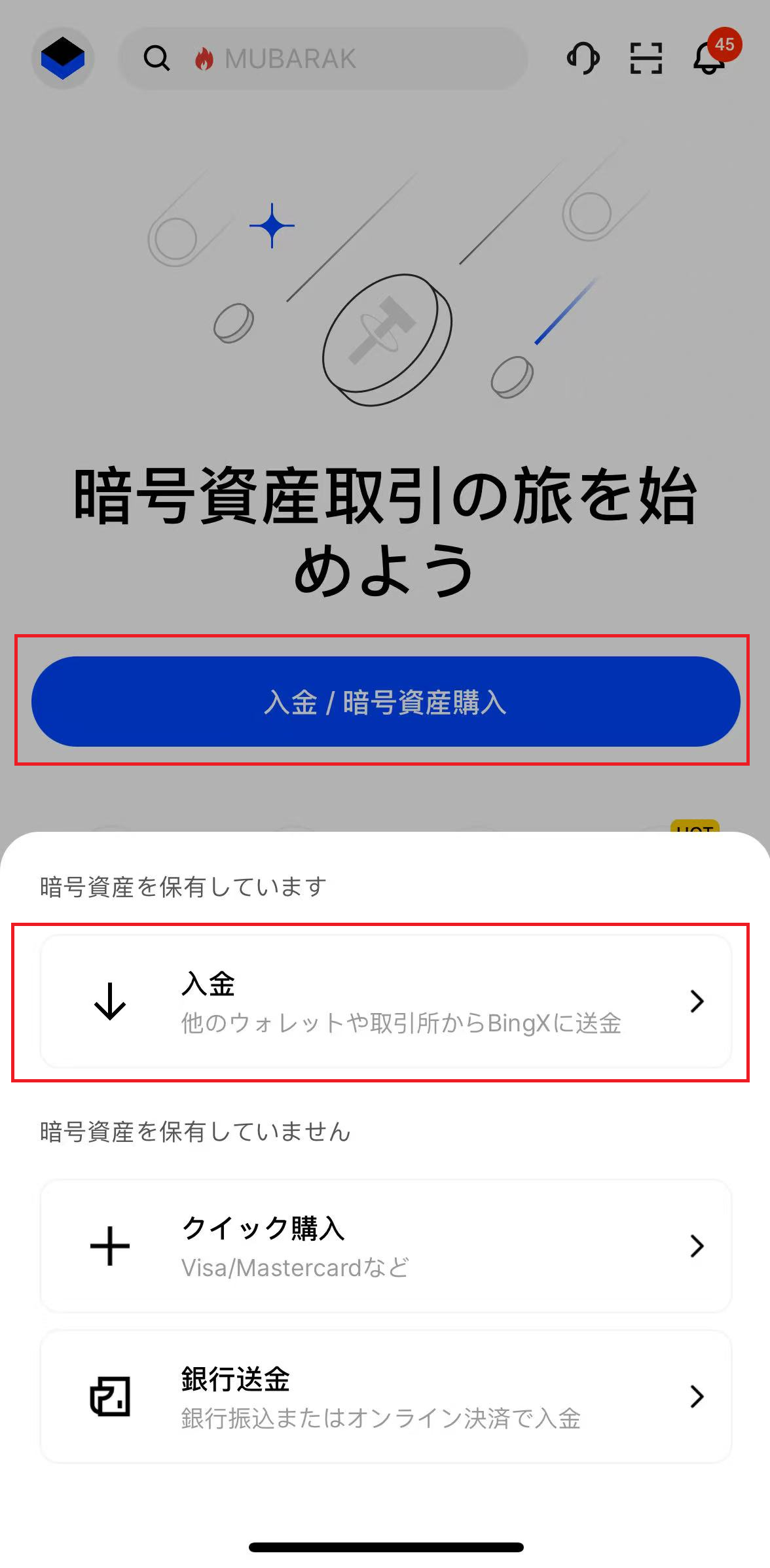
Task: Open the MUBARAK search field
Action: click(x=322, y=59)
